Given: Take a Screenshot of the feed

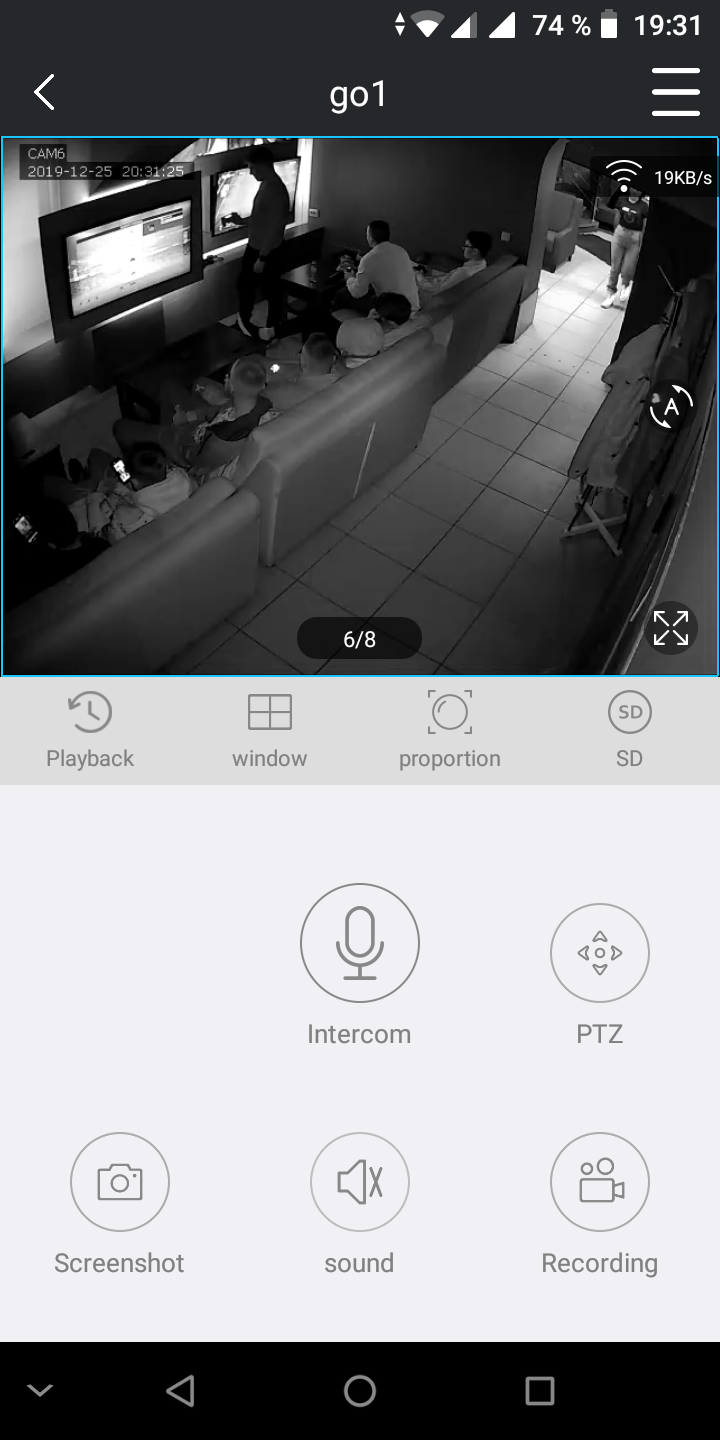Looking at the screenshot, I should click(120, 1182).
